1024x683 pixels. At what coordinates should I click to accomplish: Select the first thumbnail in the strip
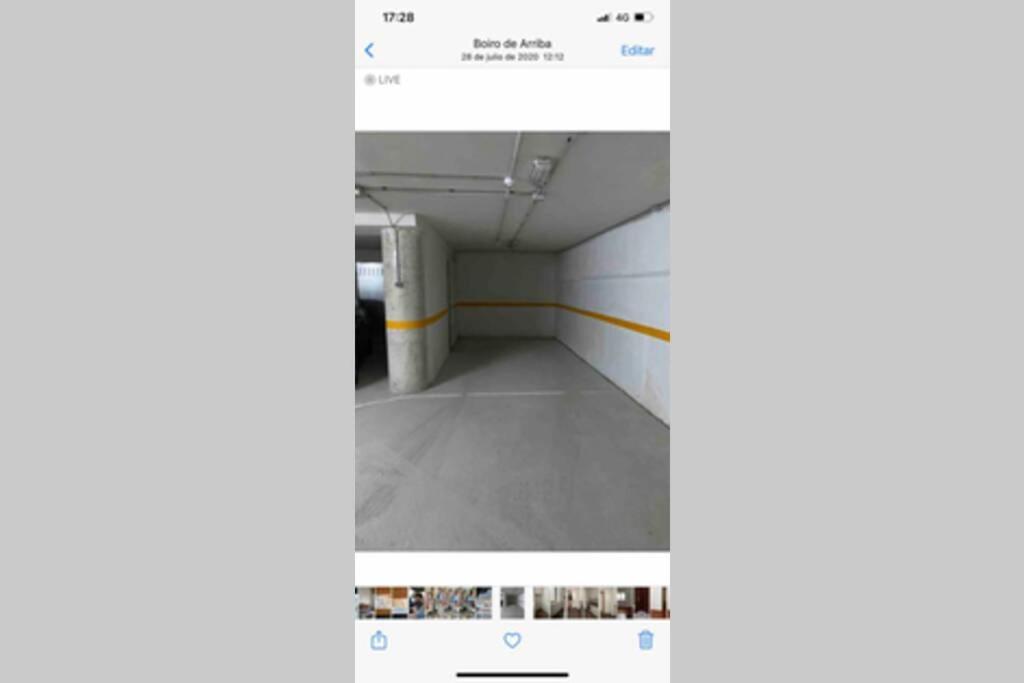[x=364, y=603]
